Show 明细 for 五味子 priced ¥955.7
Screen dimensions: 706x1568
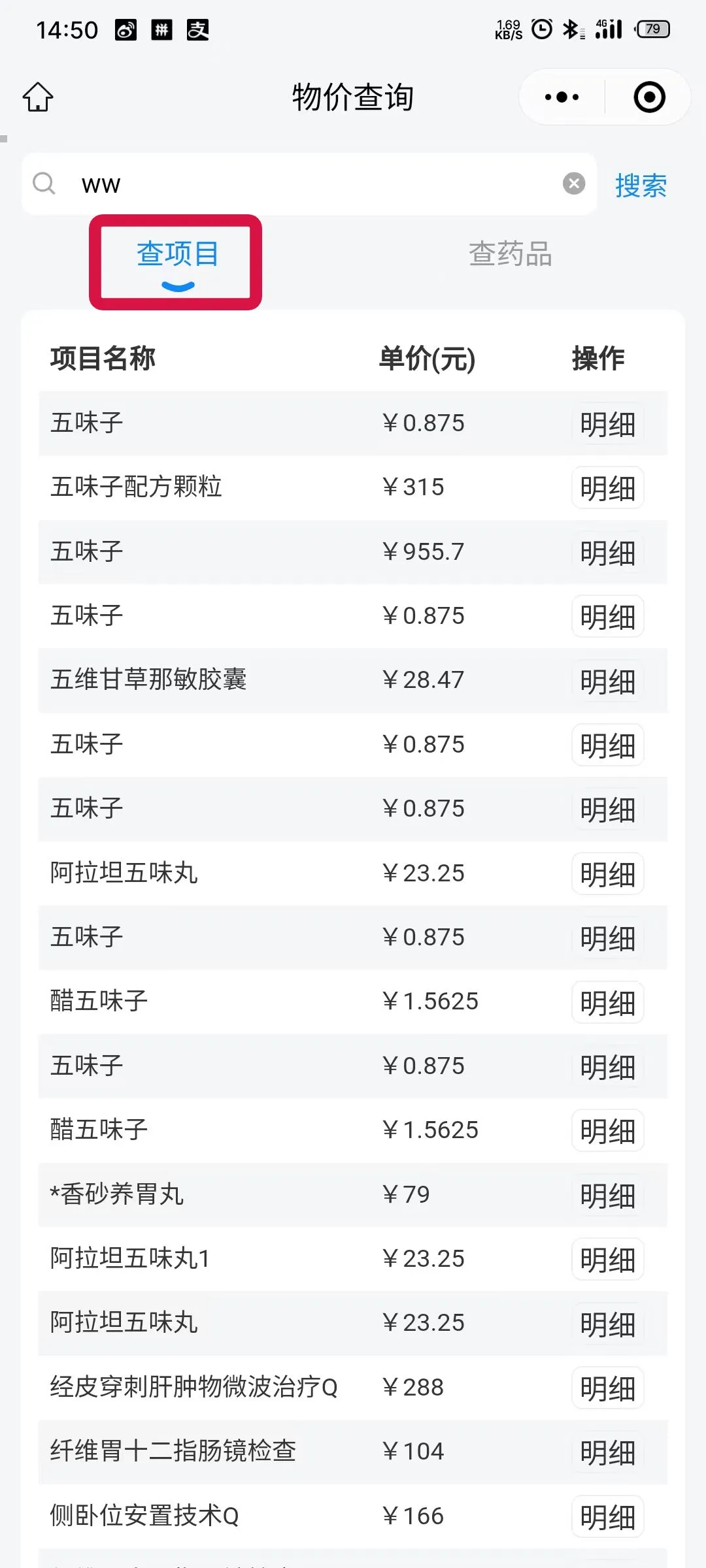point(607,553)
